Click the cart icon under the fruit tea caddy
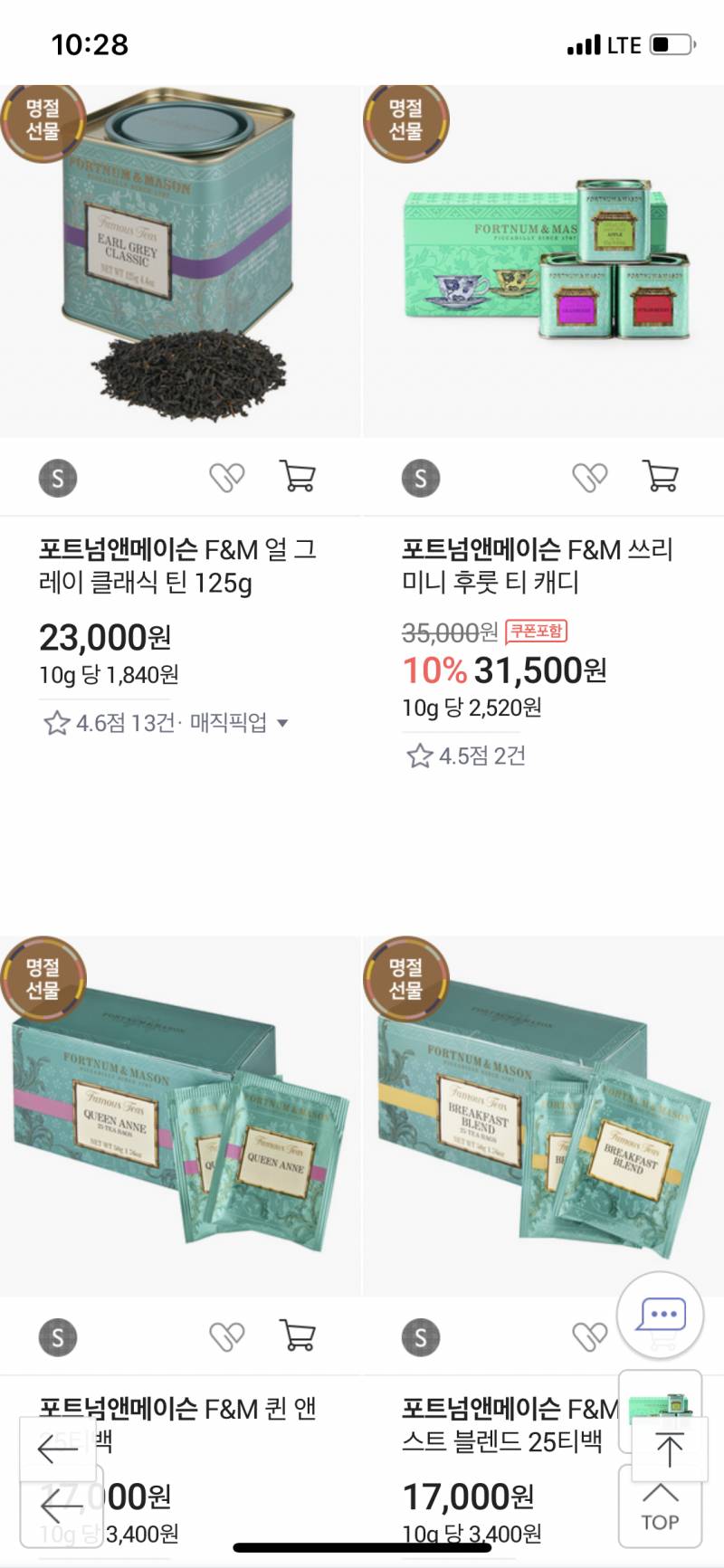Screen dimensions: 724x1568 coord(661,477)
